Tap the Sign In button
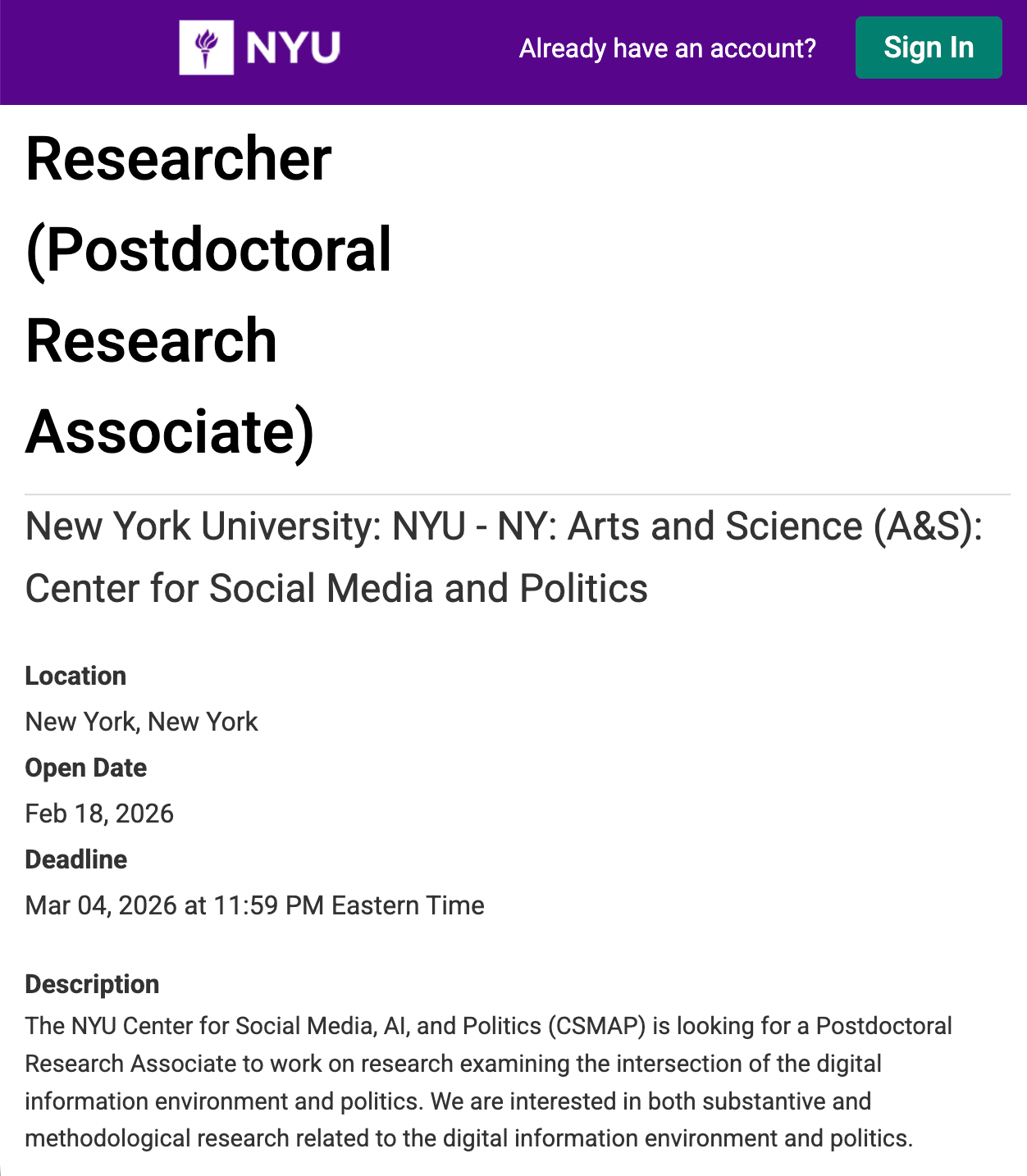The image size is (1027, 1176). 928,48
